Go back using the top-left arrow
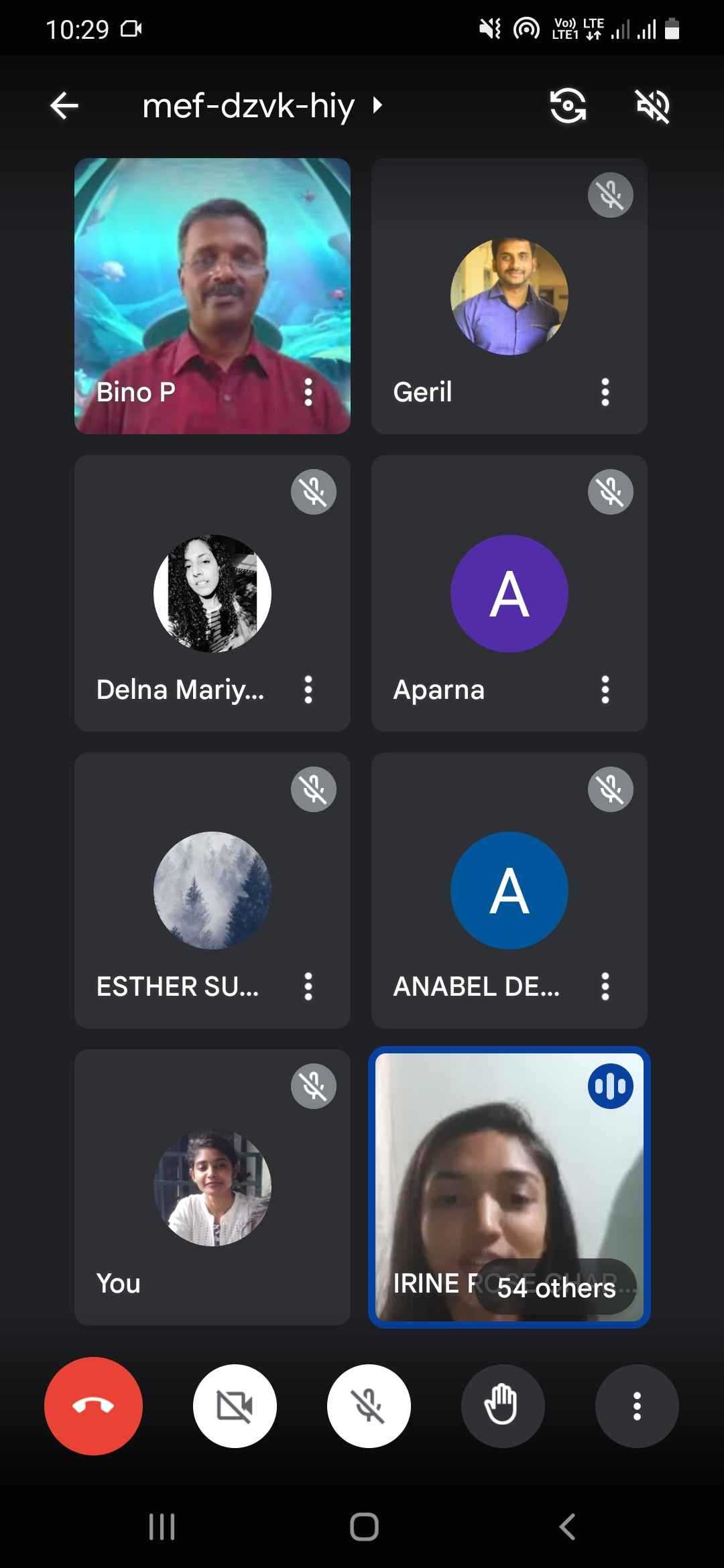The height and width of the screenshot is (1568, 724). coord(64,106)
